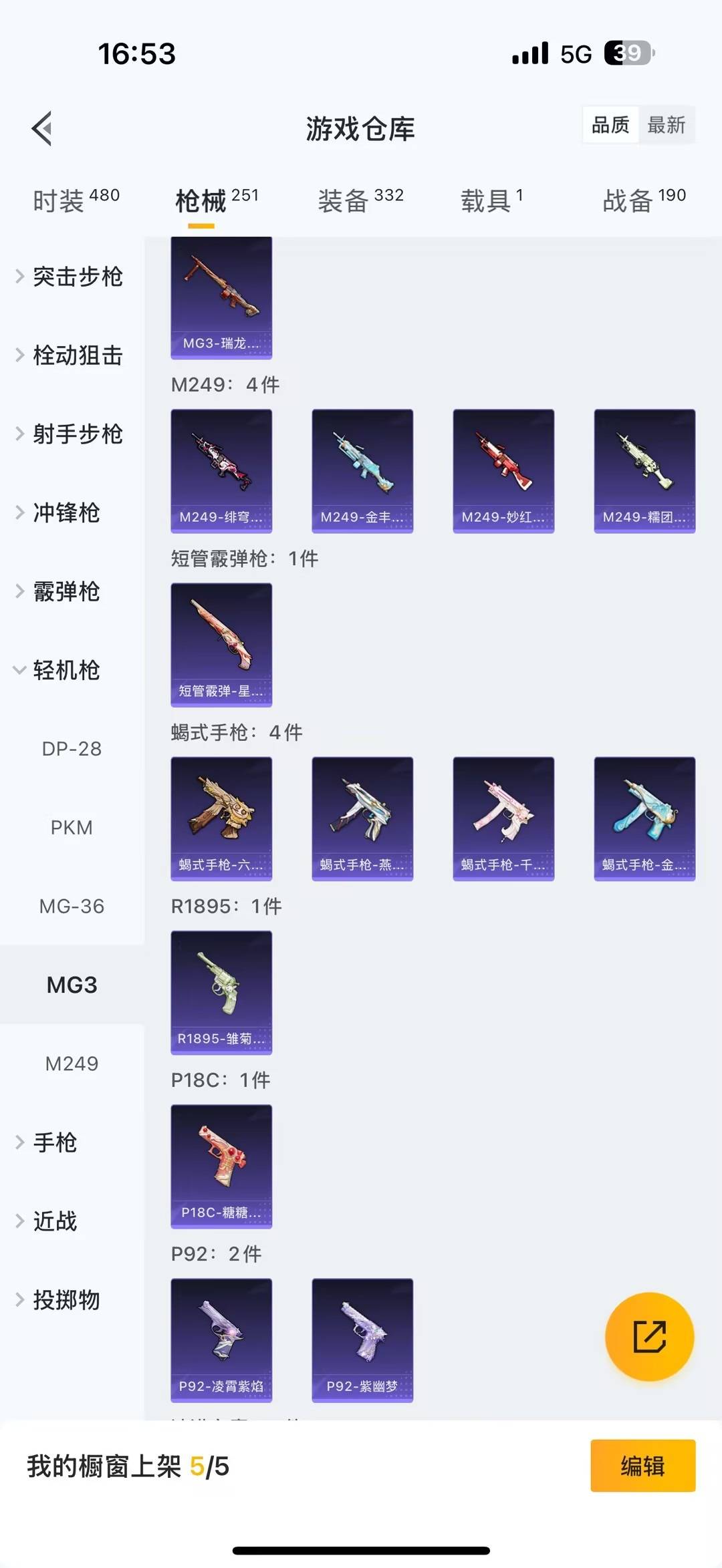Switch sorting to 最新 mode
Viewport: 722px width, 1568px height.
[x=668, y=125]
